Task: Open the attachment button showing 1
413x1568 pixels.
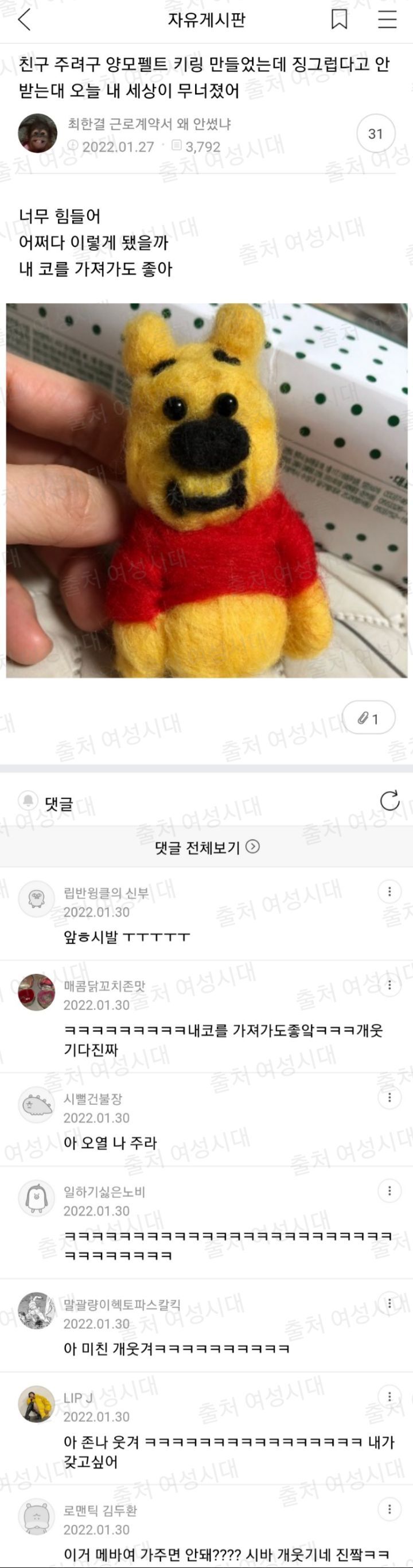Action: (x=369, y=718)
